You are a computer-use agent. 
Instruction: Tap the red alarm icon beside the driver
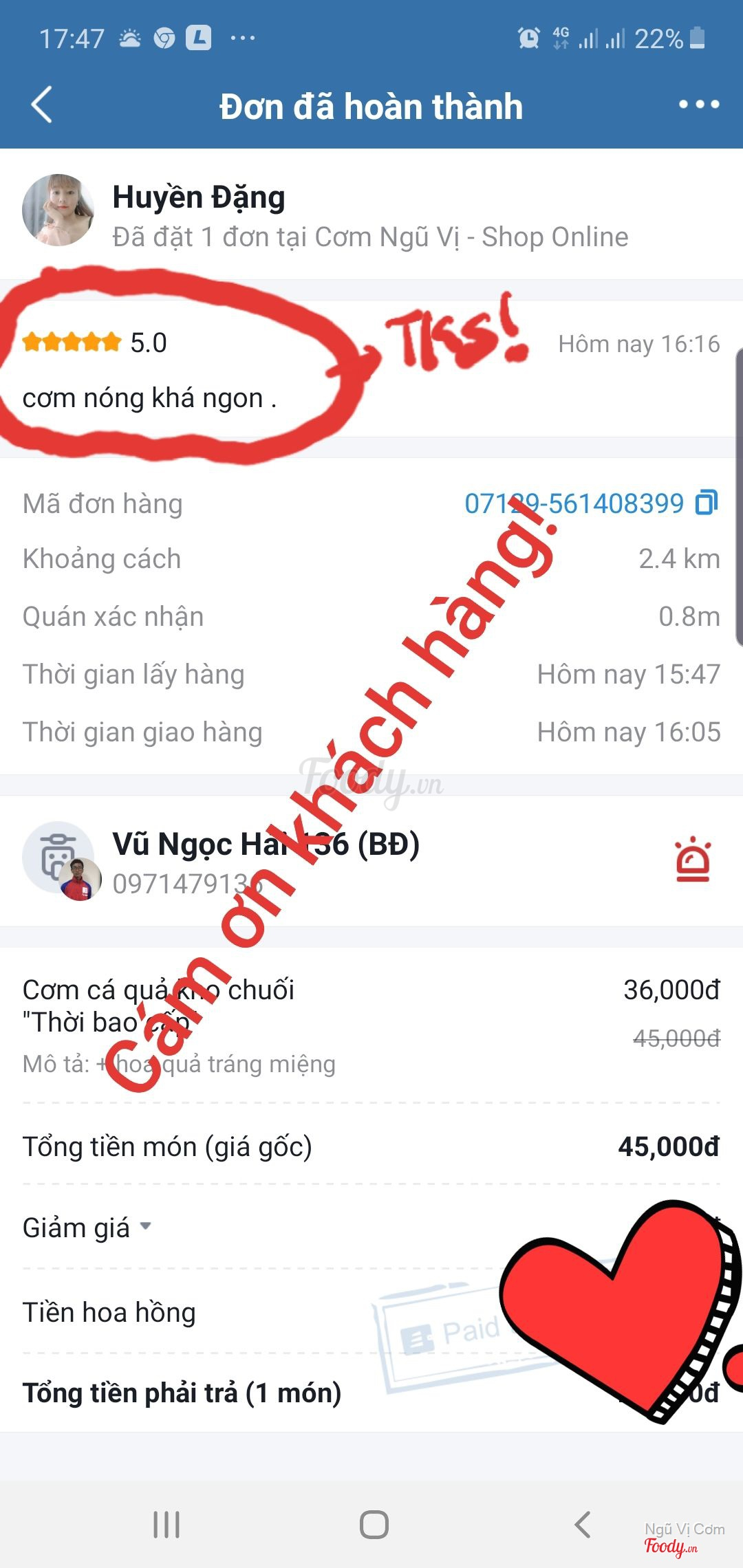[693, 860]
